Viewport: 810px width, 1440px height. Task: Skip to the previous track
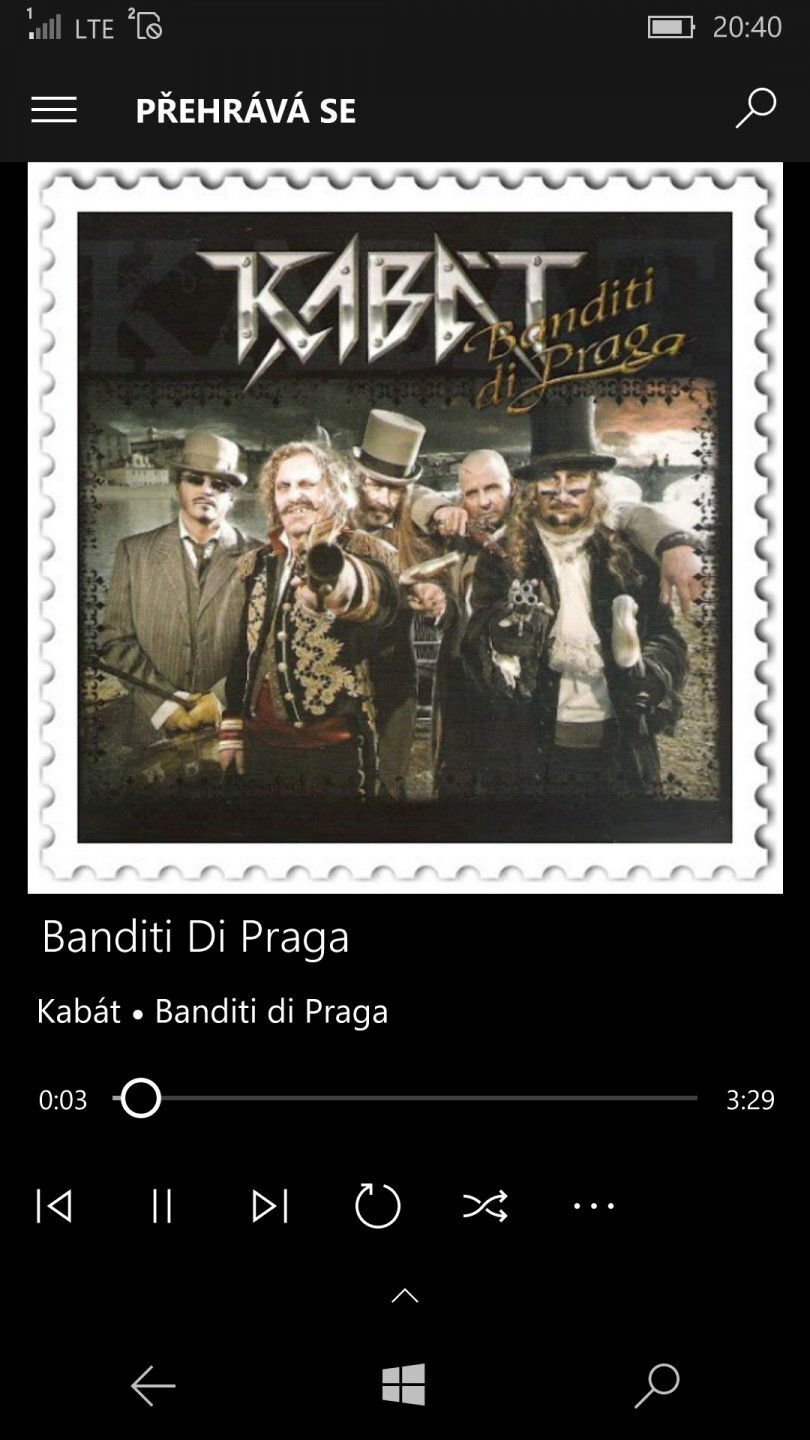(x=54, y=1206)
